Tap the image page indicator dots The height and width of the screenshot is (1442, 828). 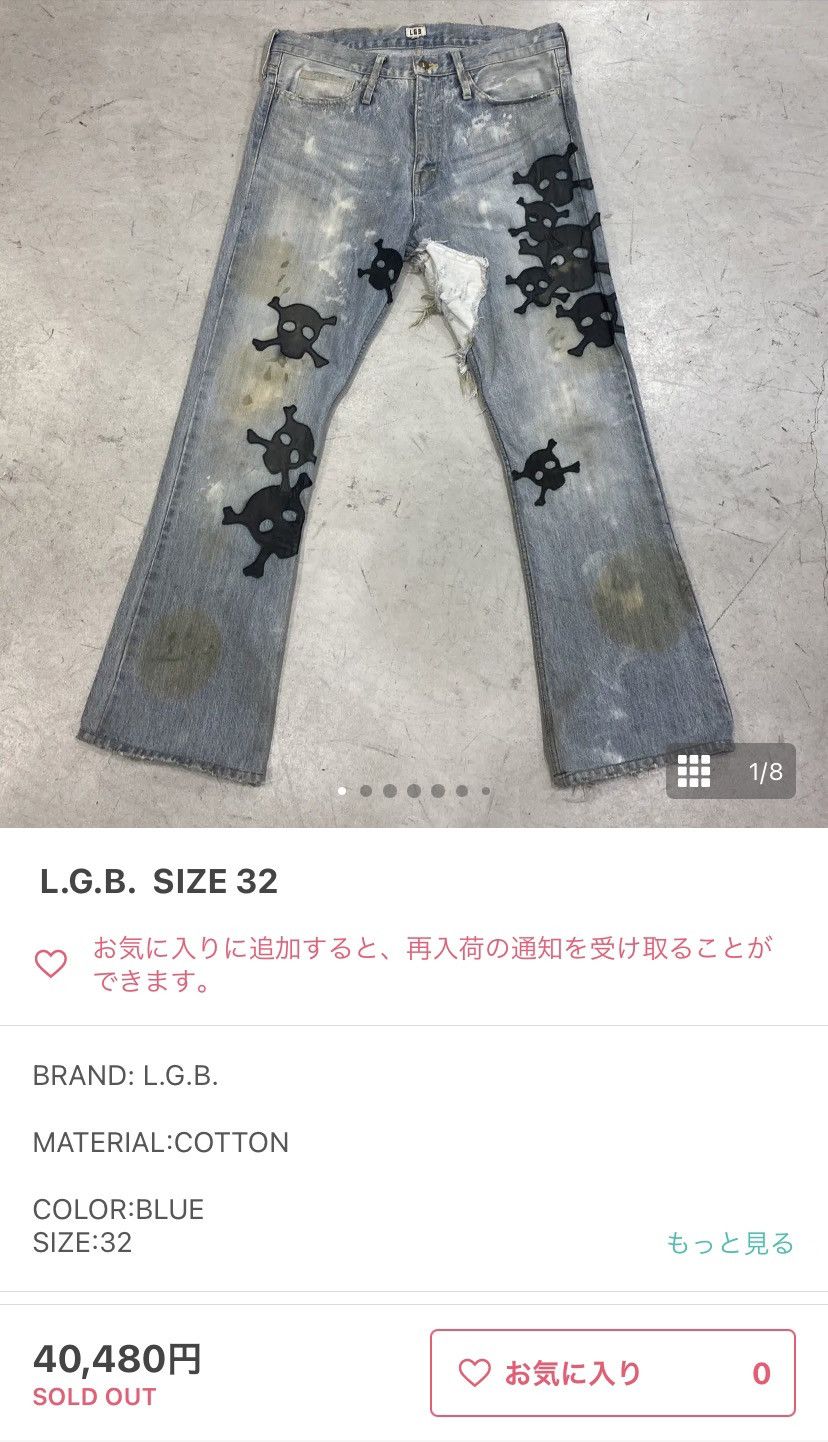pyautogui.click(x=414, y=791)
